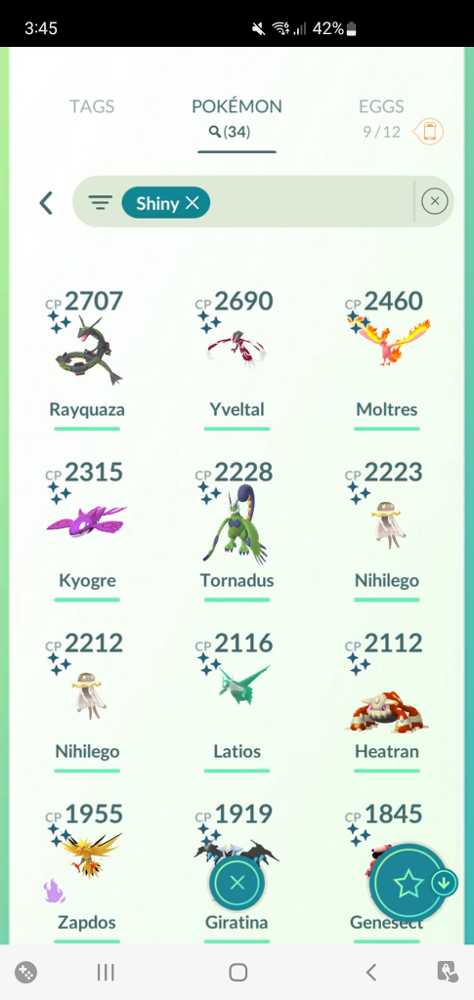Viewport: 474px width, 1000px height.
Task: Remove the Shiny filter chip
Action: 192,203
